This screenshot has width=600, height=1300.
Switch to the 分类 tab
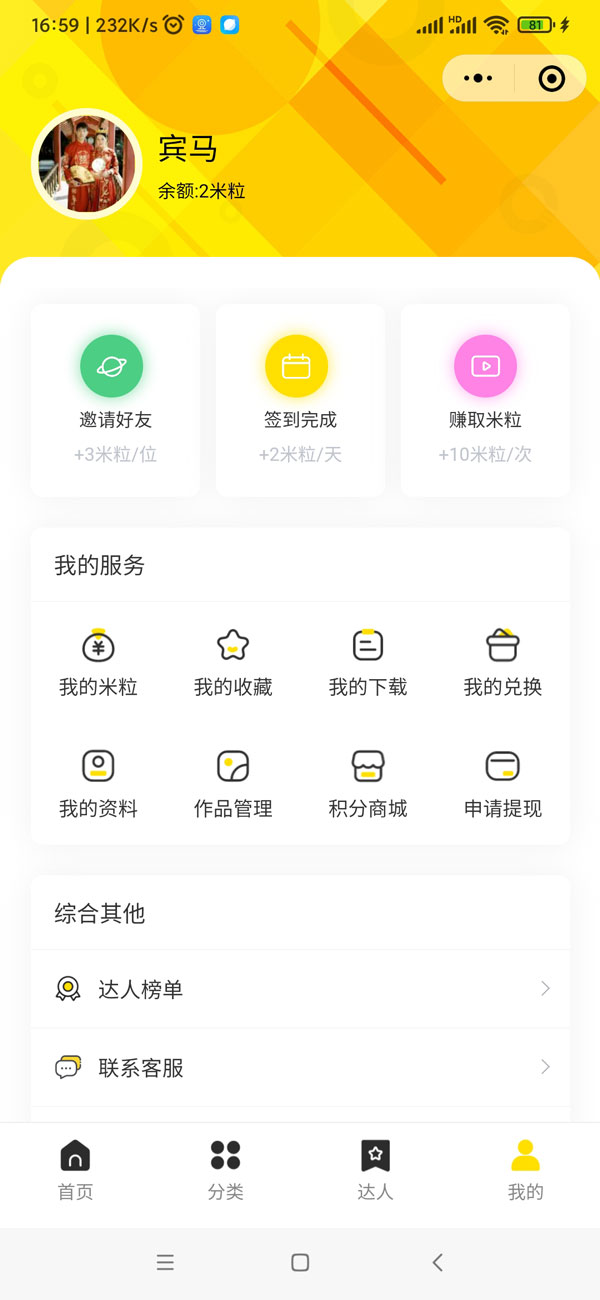point(225,1170)
